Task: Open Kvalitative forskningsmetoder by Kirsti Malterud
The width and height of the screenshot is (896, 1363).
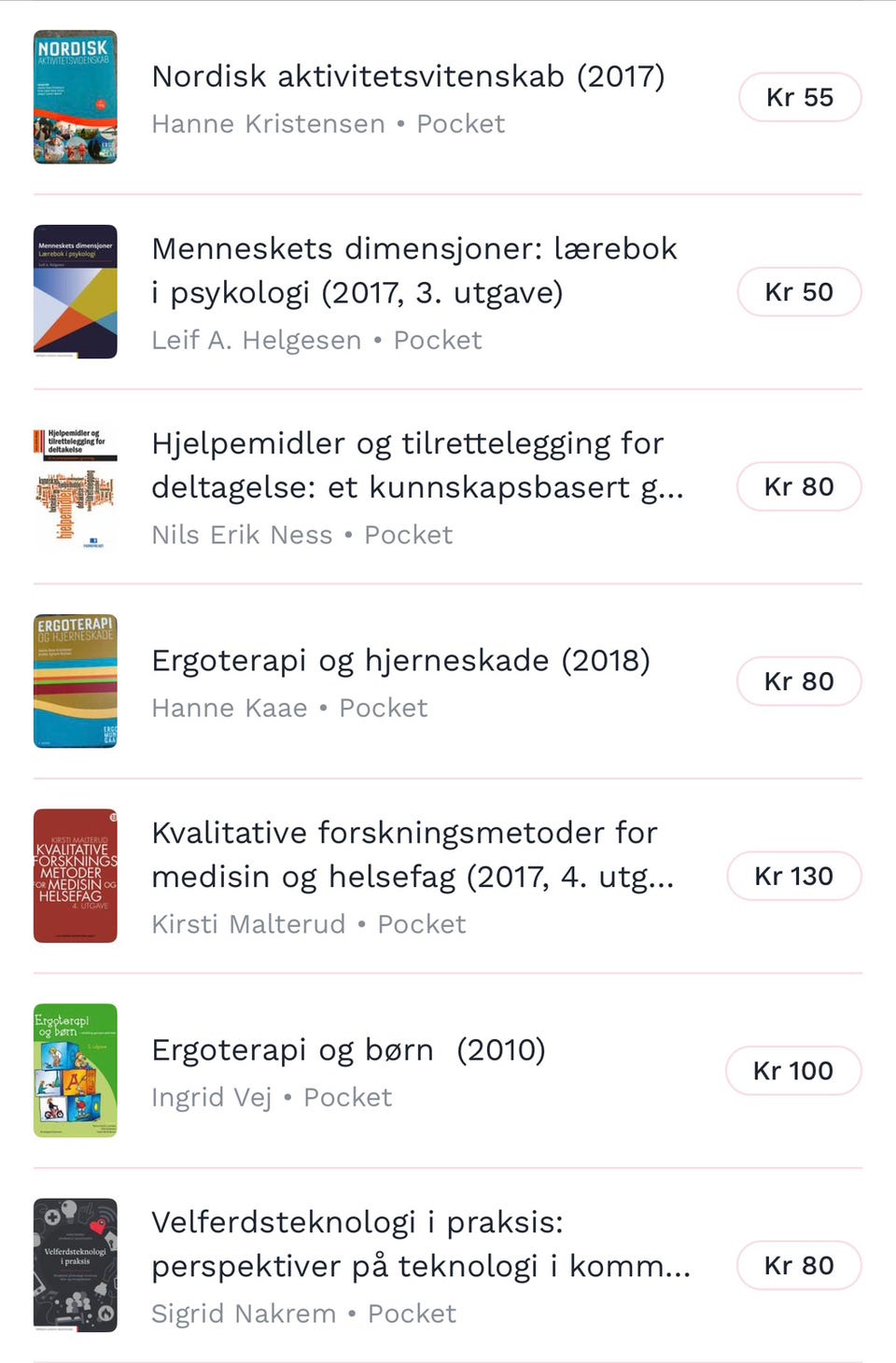Action: 412,854
